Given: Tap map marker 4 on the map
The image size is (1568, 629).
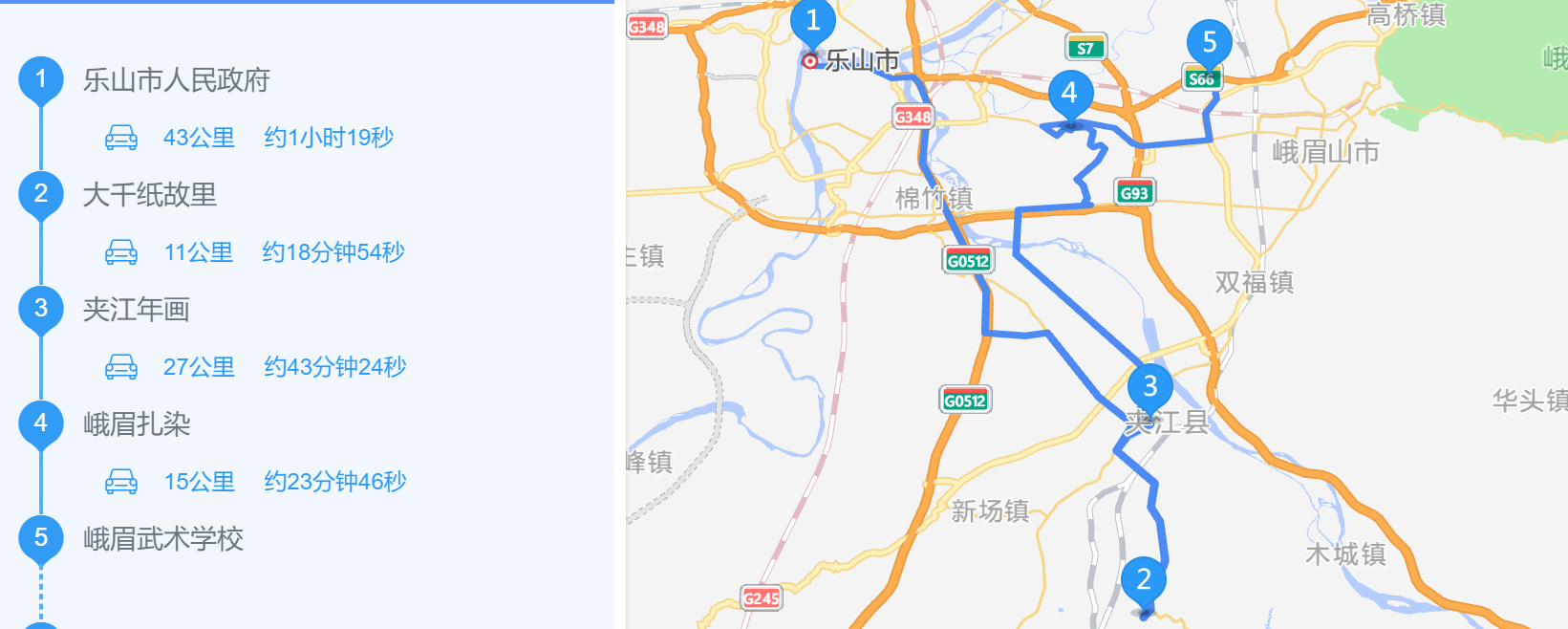Looking at the screenshot, I should (1069, 94).
